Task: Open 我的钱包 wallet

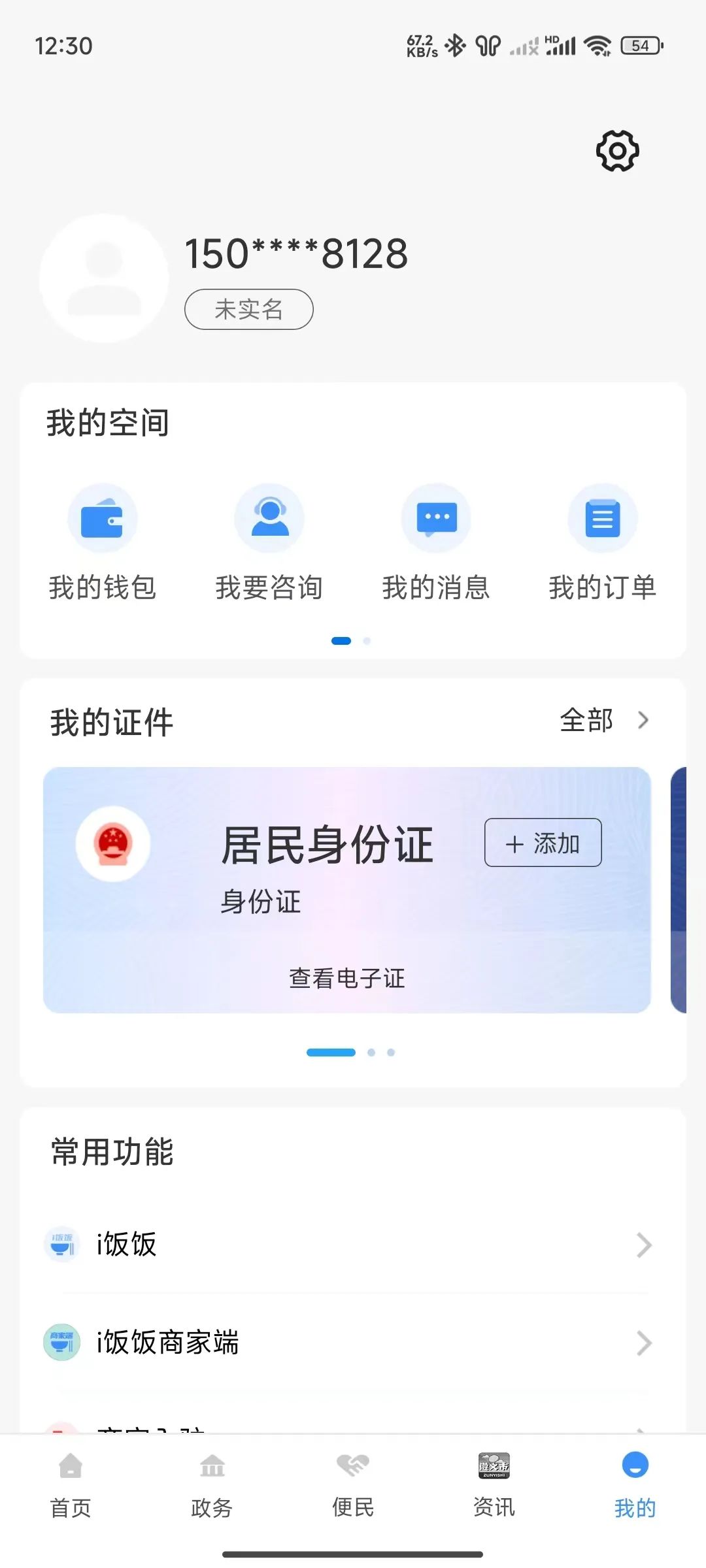Action: [x=103, y=542]
